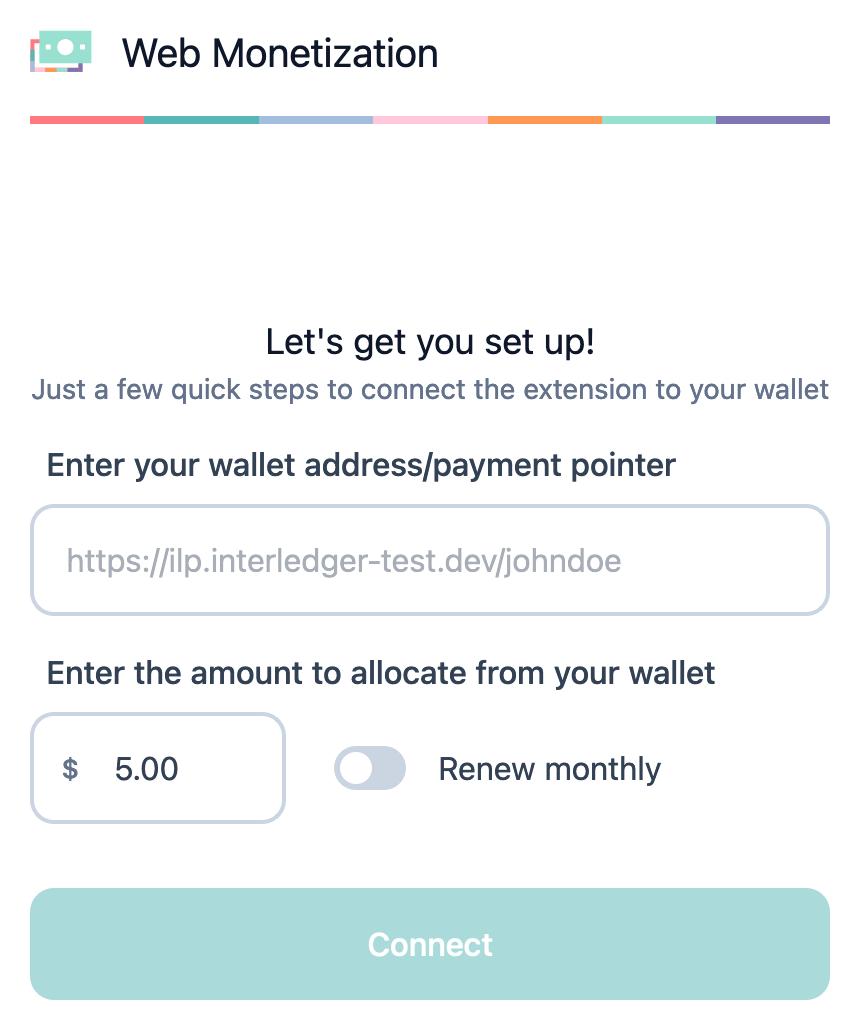Select the wallet address field label
Image resolution: width=860 pixels, height=1032 pixels.
coord(361,465)
